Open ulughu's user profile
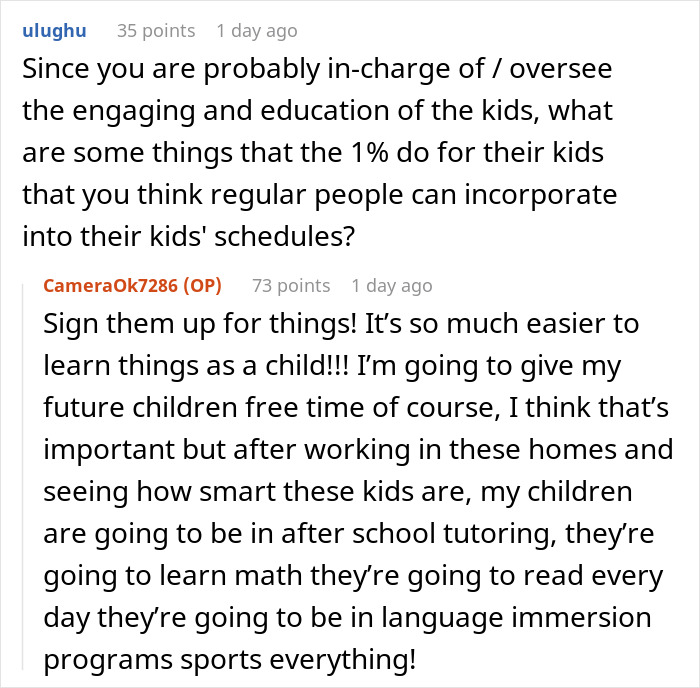The height and width of the screenshot is (688, 700). [54, 31]
